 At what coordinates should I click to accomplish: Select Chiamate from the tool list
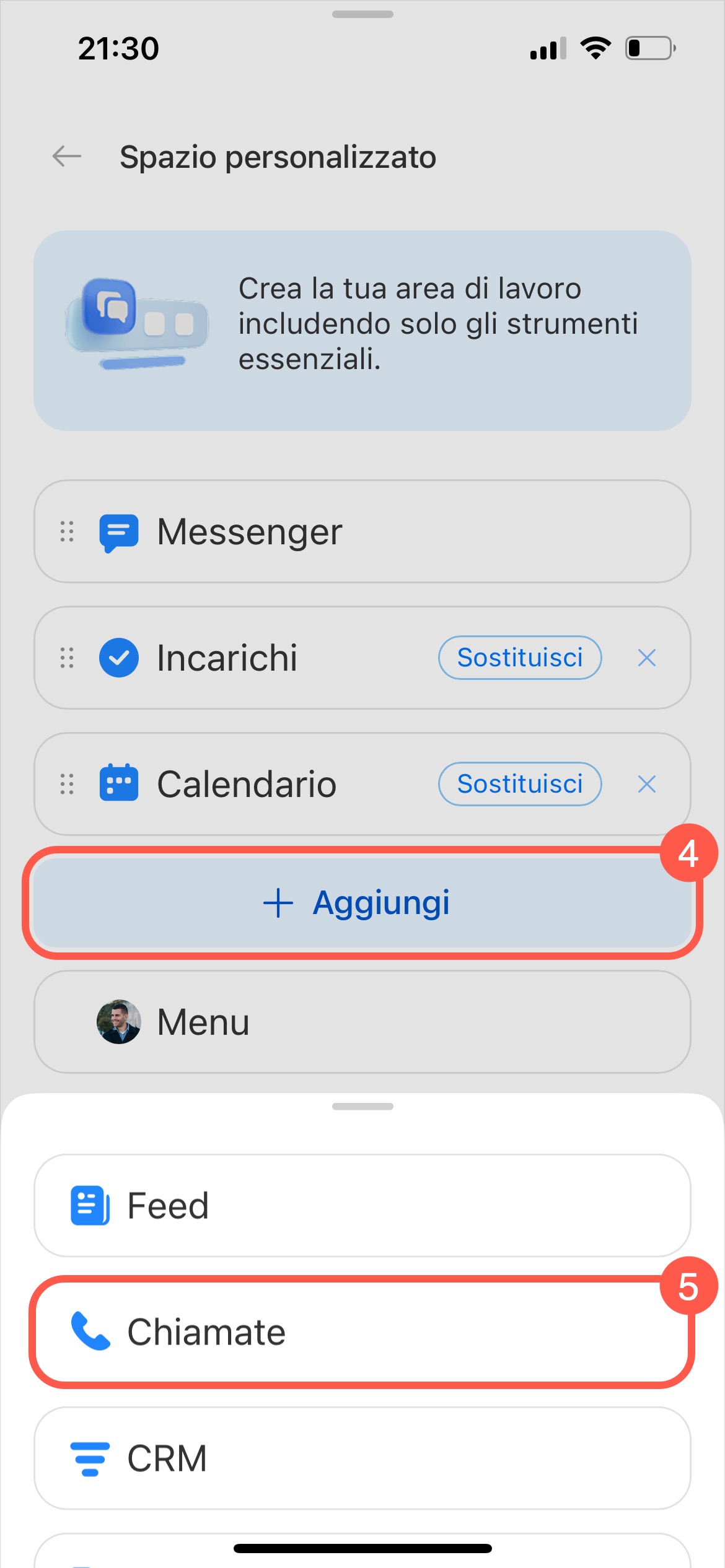362,1331
